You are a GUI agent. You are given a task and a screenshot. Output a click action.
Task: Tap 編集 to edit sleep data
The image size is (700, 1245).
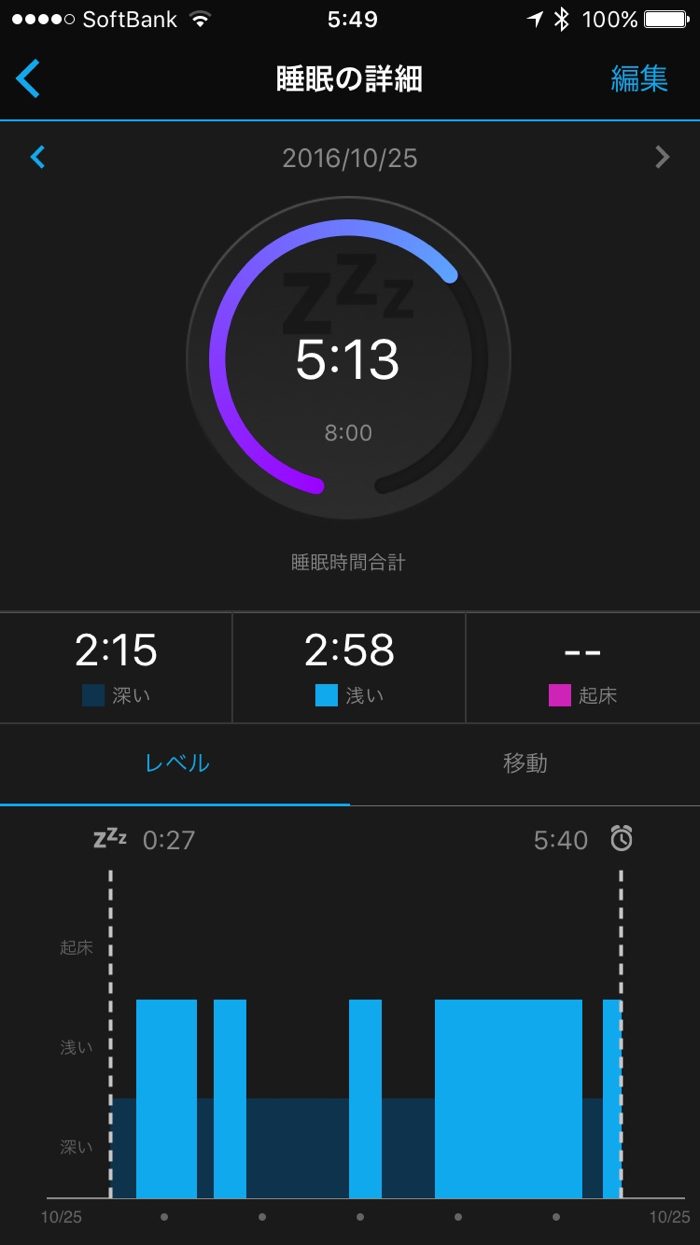(638, 79)
